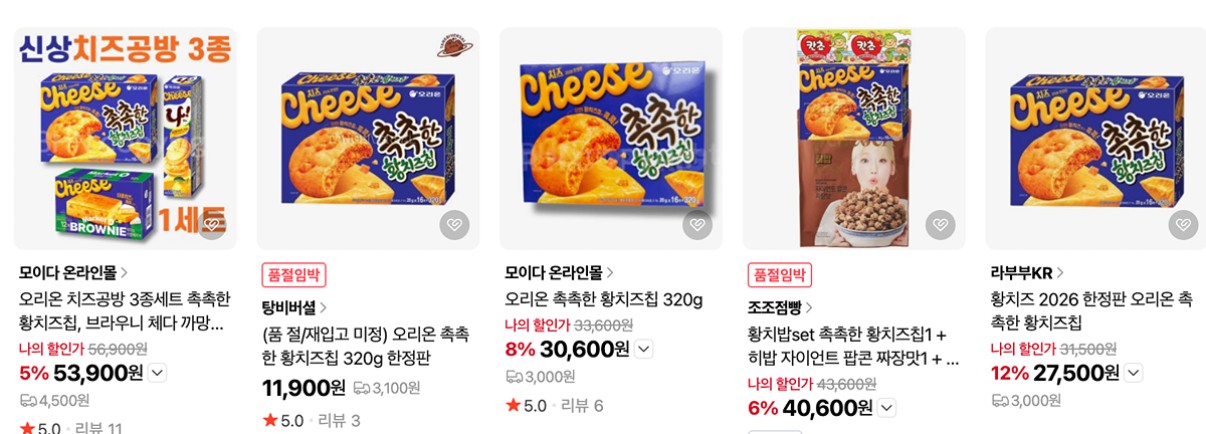Expand the price details for 53,900원
The image size is (1206, 434).
pos(157,374)
